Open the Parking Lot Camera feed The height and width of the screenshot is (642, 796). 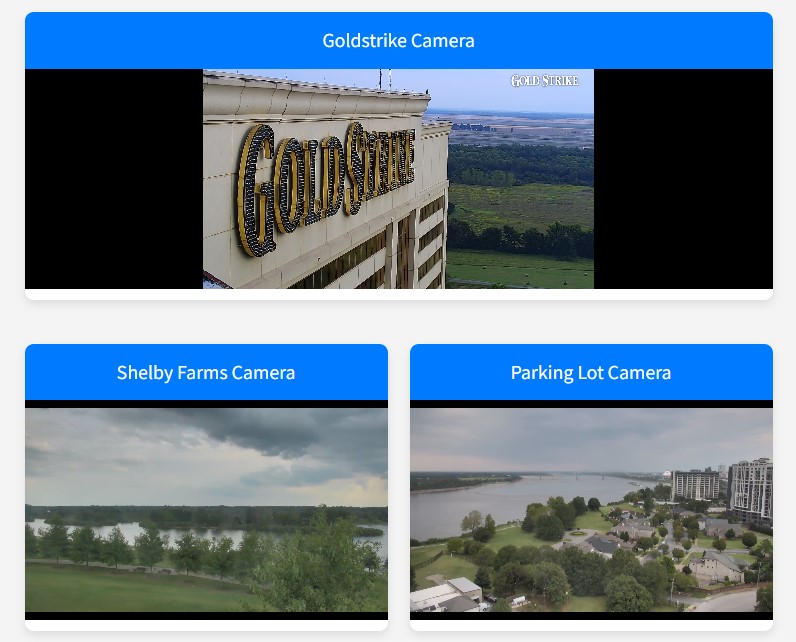[591, 508]
